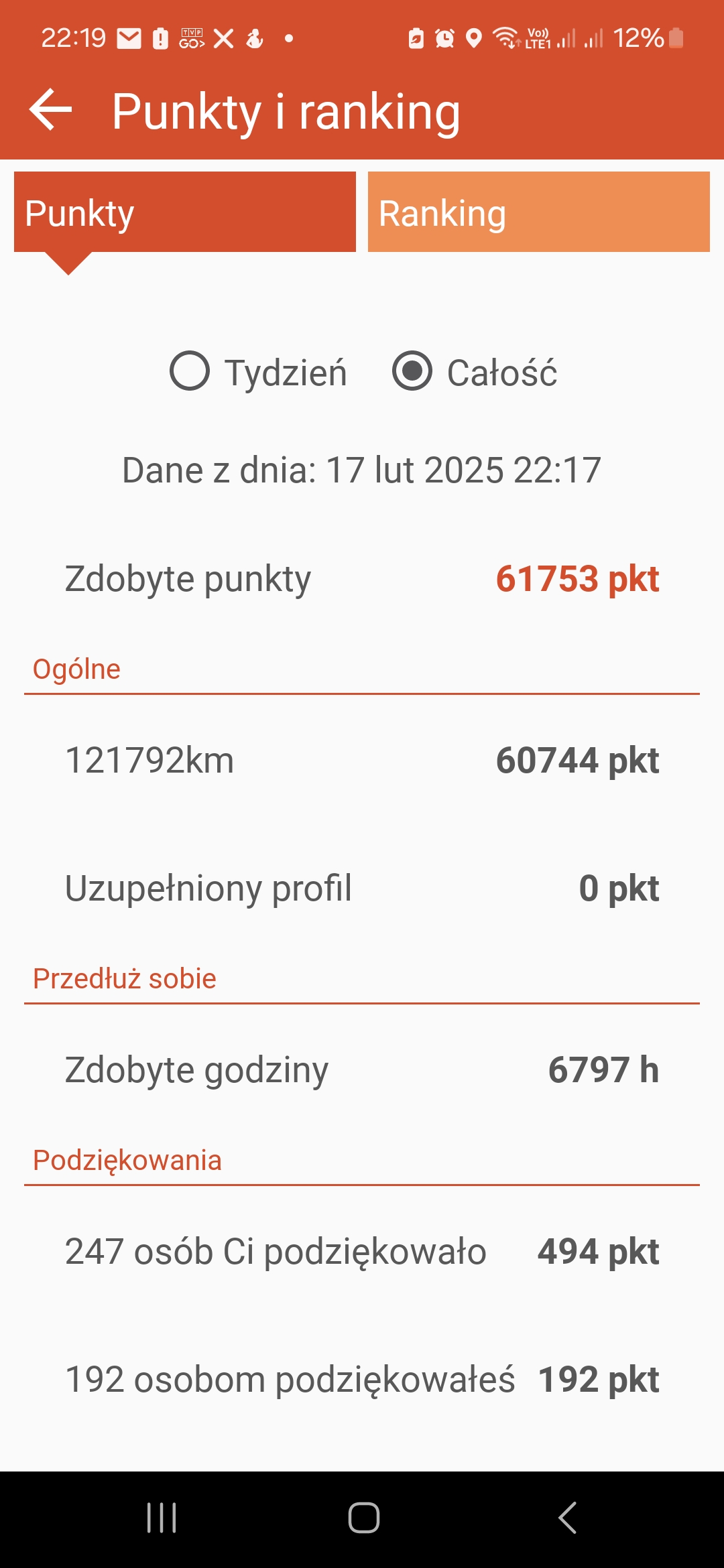724x1568 pixels.
Task: Select the Tydzień radio option
Action: point(258,372)
